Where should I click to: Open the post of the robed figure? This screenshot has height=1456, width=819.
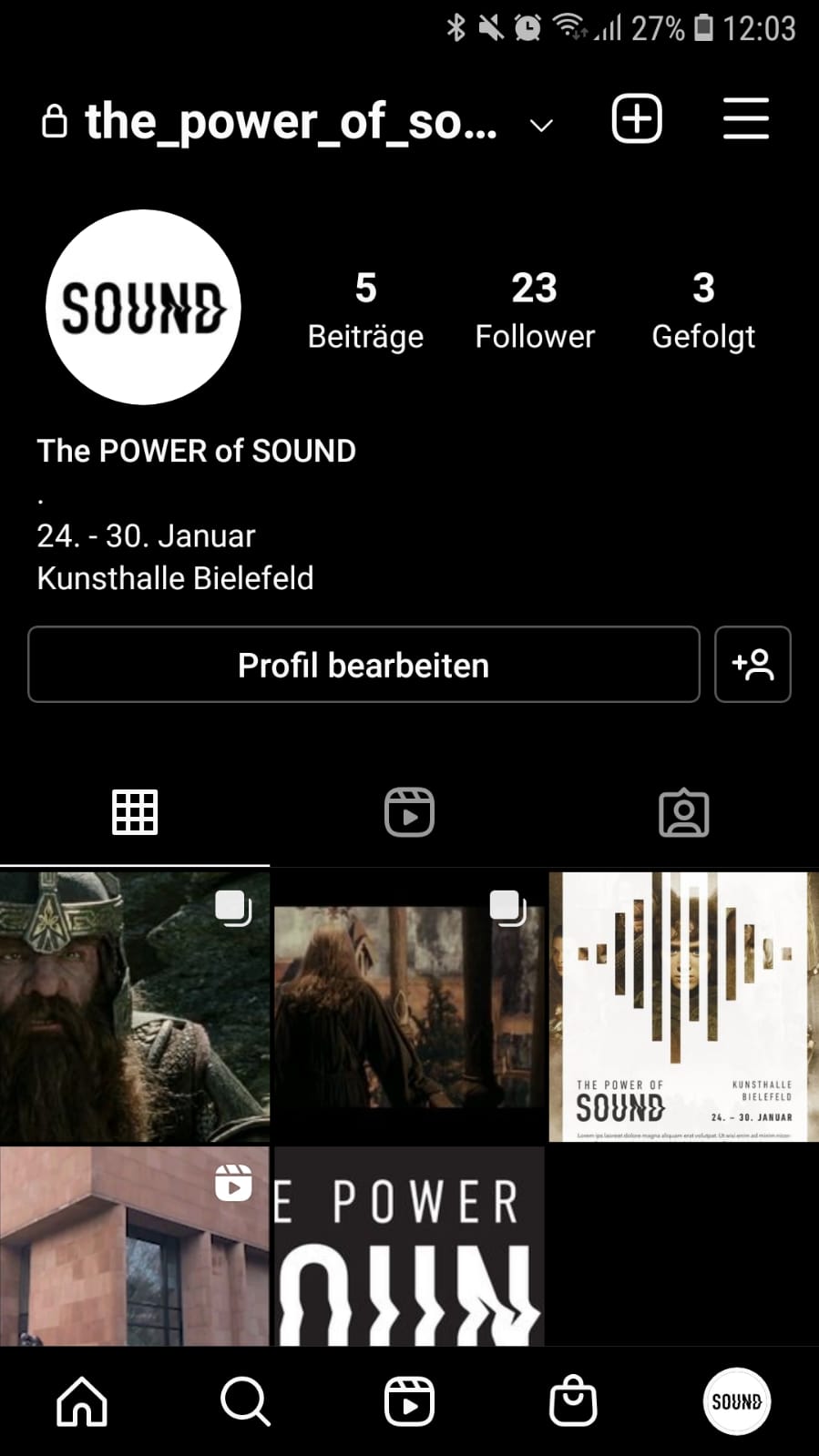[x=409, y=1006]
